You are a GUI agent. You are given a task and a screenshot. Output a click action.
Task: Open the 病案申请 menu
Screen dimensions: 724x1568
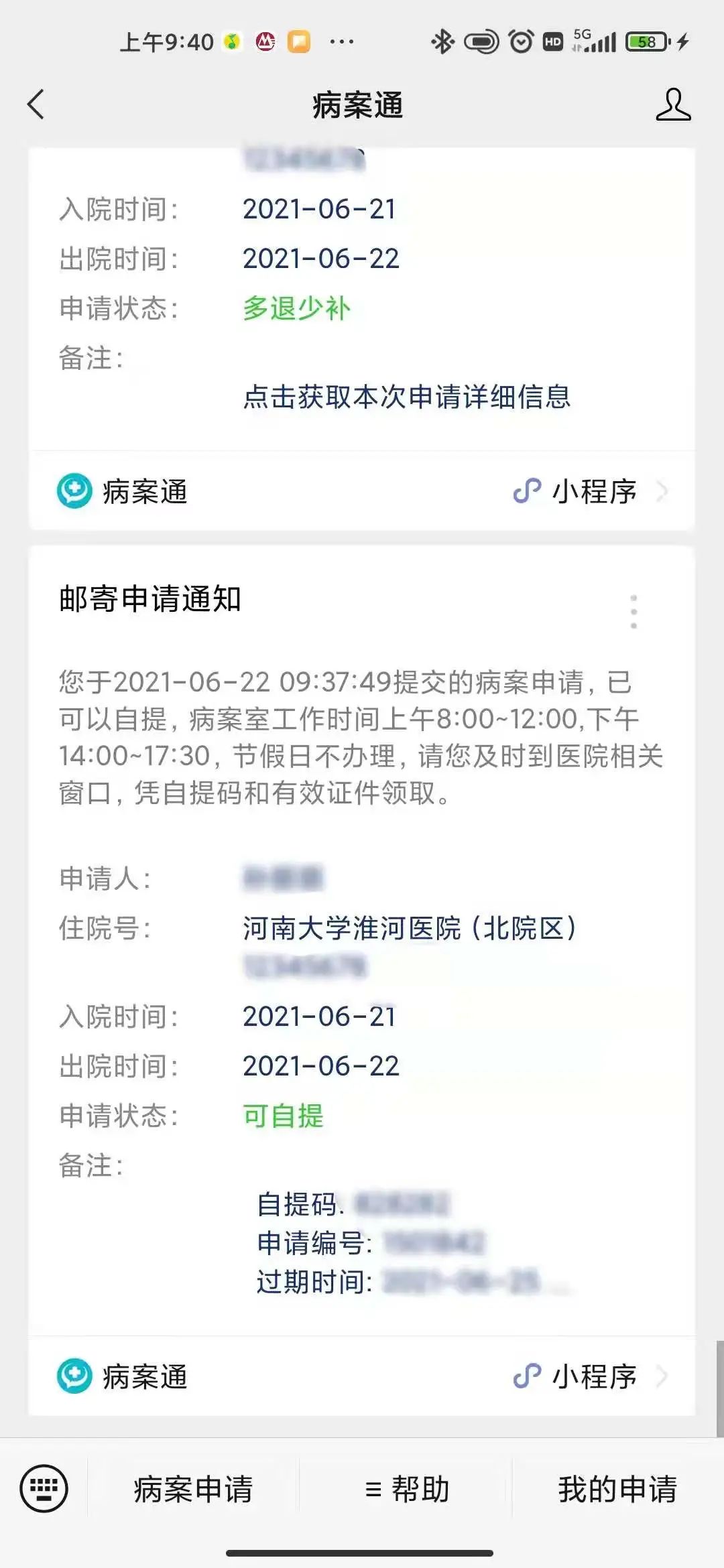pos(193,1489)
